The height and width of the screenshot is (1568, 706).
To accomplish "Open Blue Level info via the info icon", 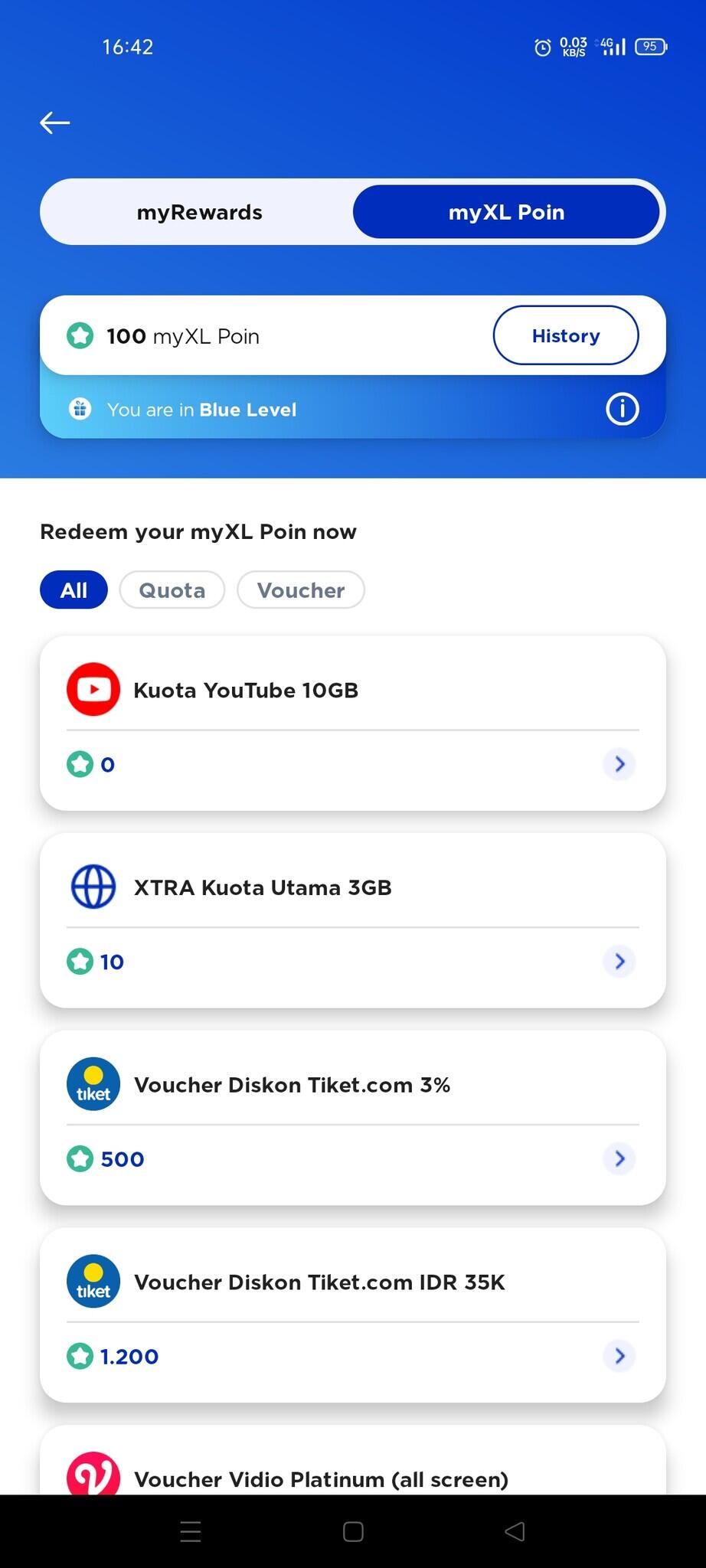I will coord(623,409).
